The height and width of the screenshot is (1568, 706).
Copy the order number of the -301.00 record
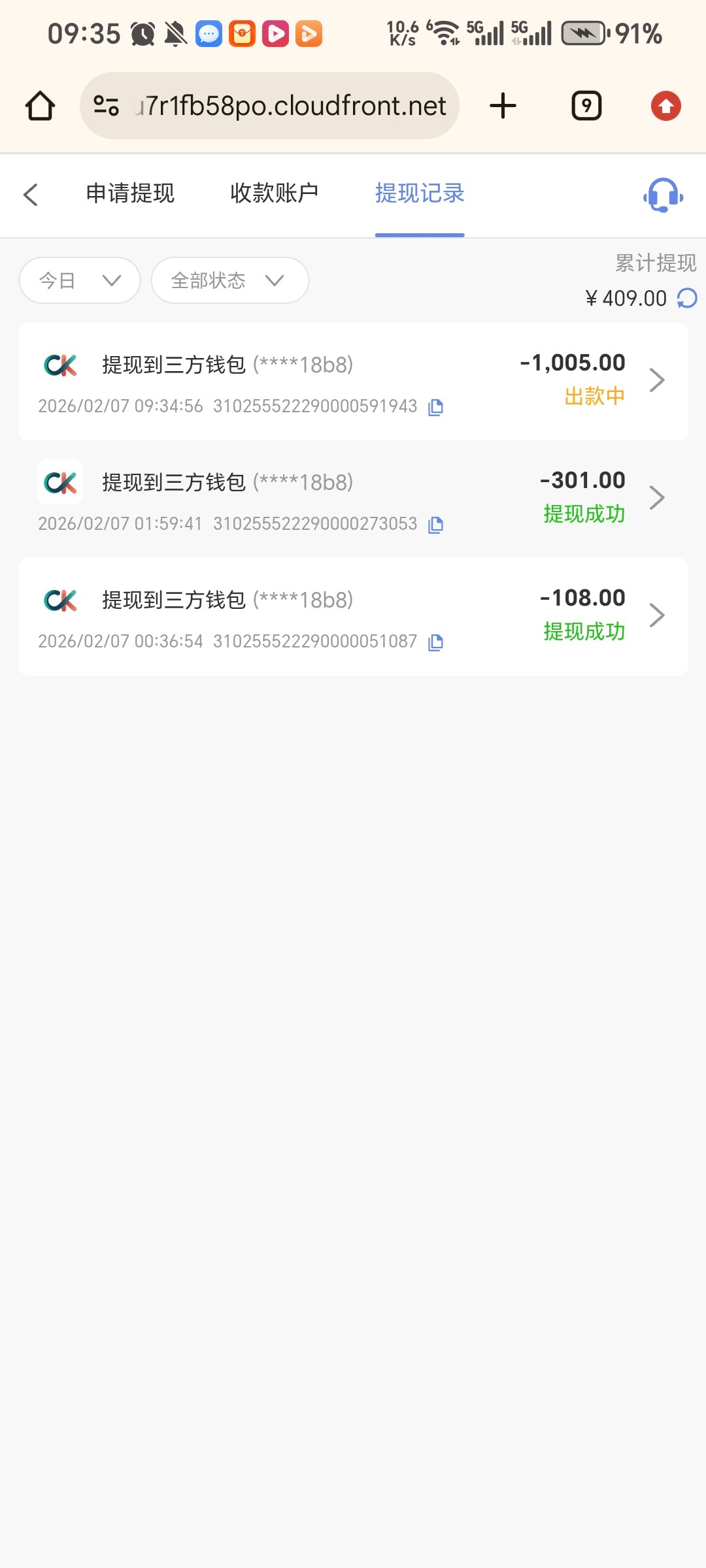(x=437, y=524)
